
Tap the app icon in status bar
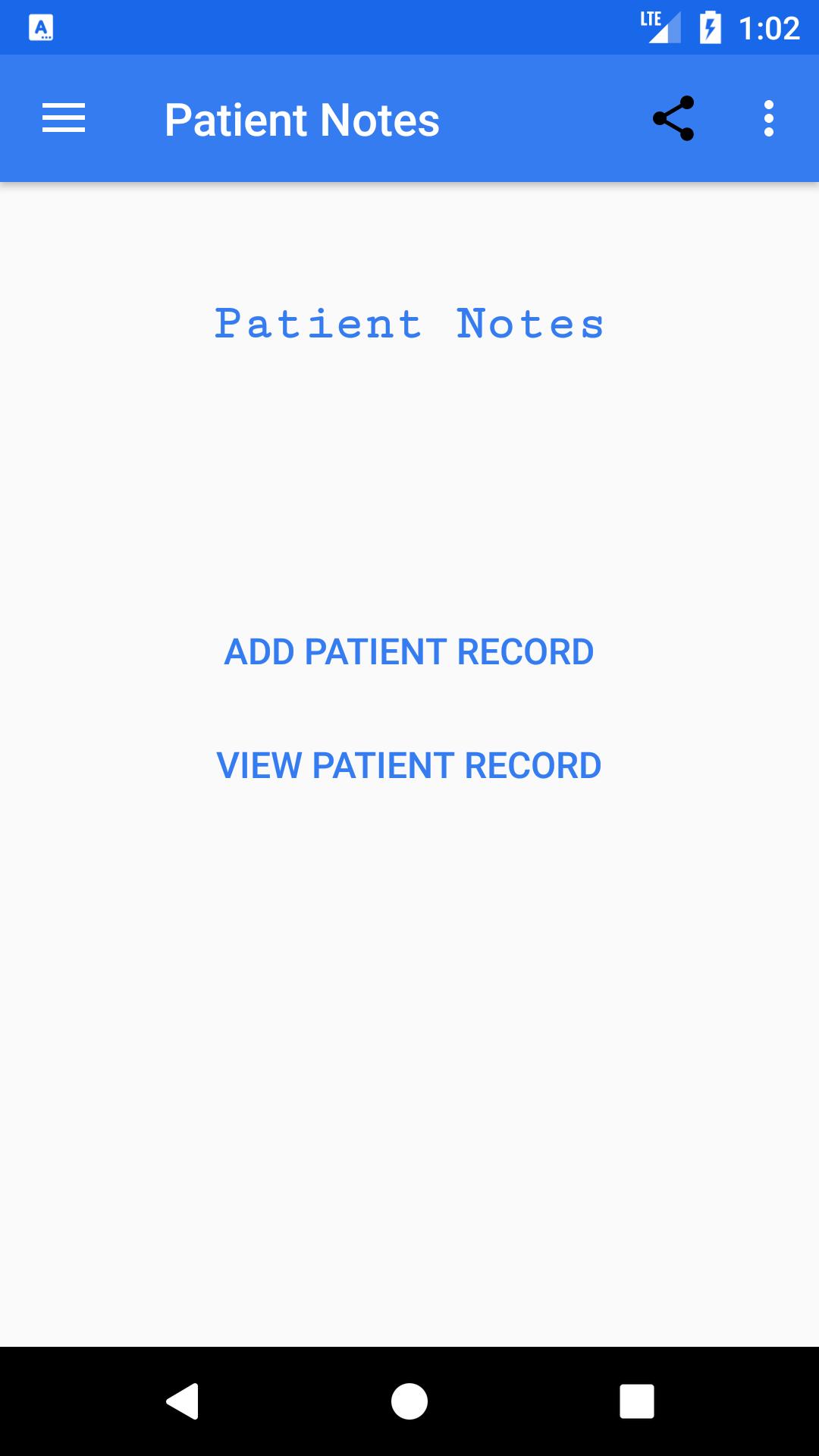point(39,27)
